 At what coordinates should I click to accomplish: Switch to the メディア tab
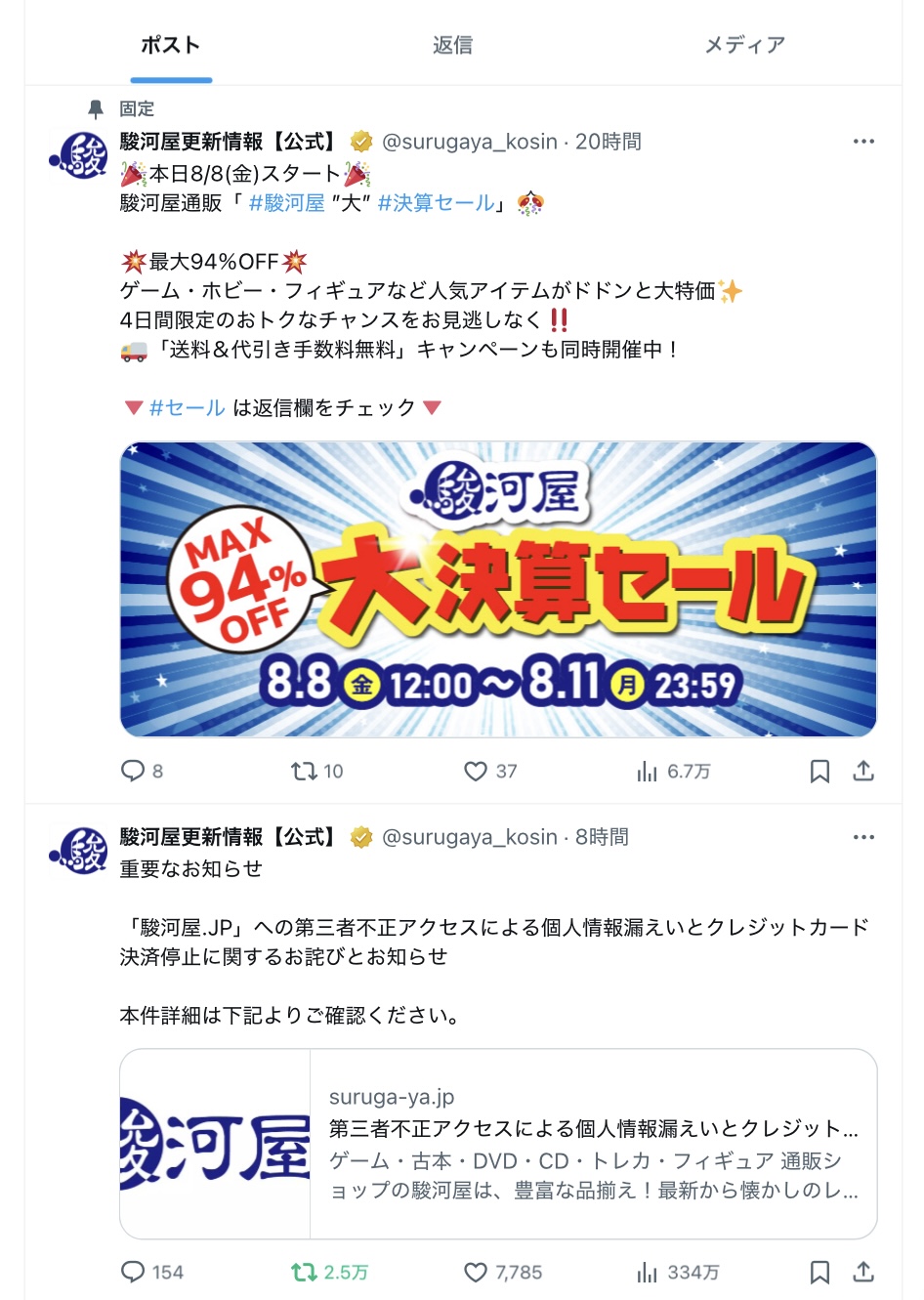(744, 45)
